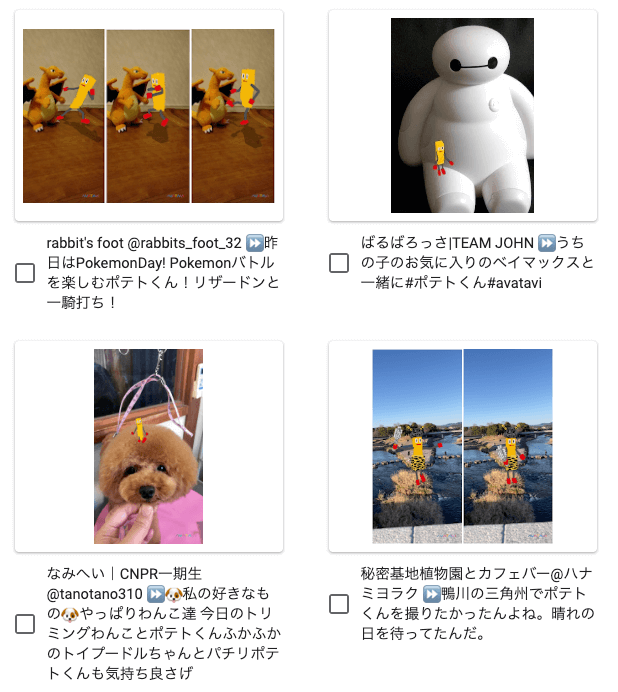Viewport: 618px width, 692px height.
Task: View the toy poodle image card
Action: (x=149, y=445)
